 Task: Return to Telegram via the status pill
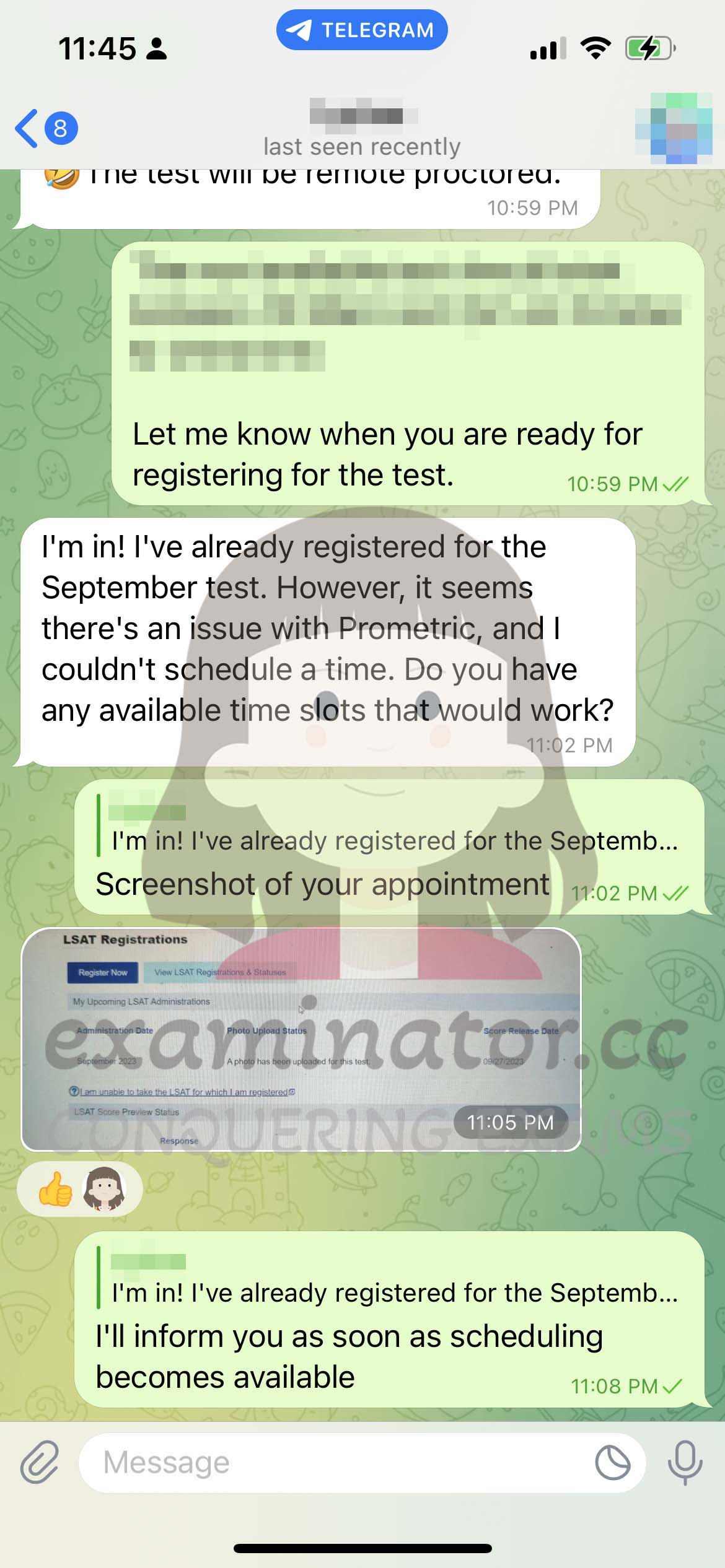[x=362, y=30]
